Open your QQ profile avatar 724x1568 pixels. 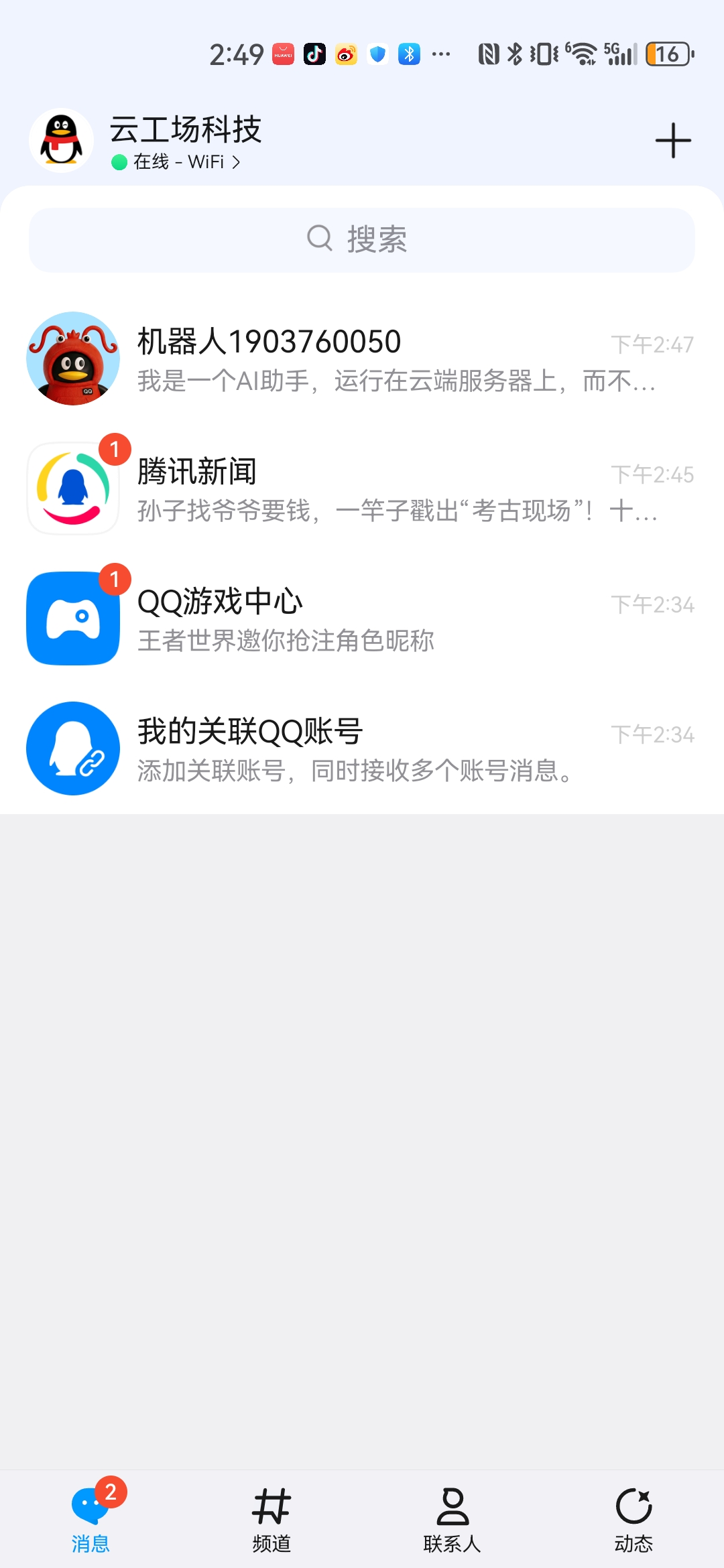60,139
